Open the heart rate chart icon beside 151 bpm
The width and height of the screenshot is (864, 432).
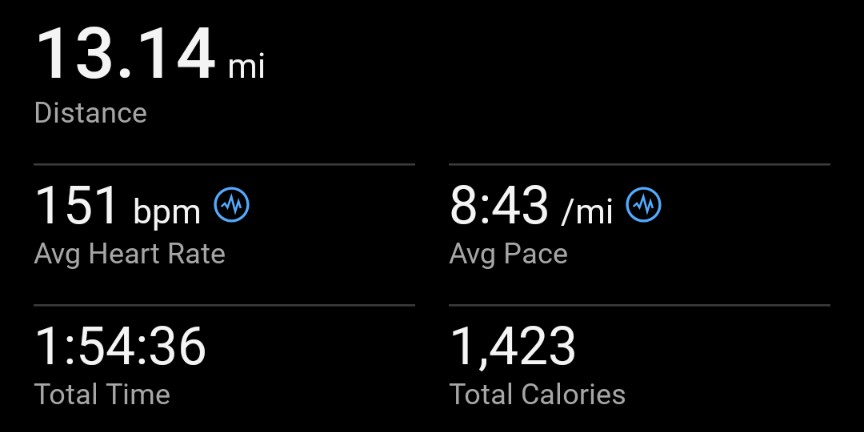232,206
